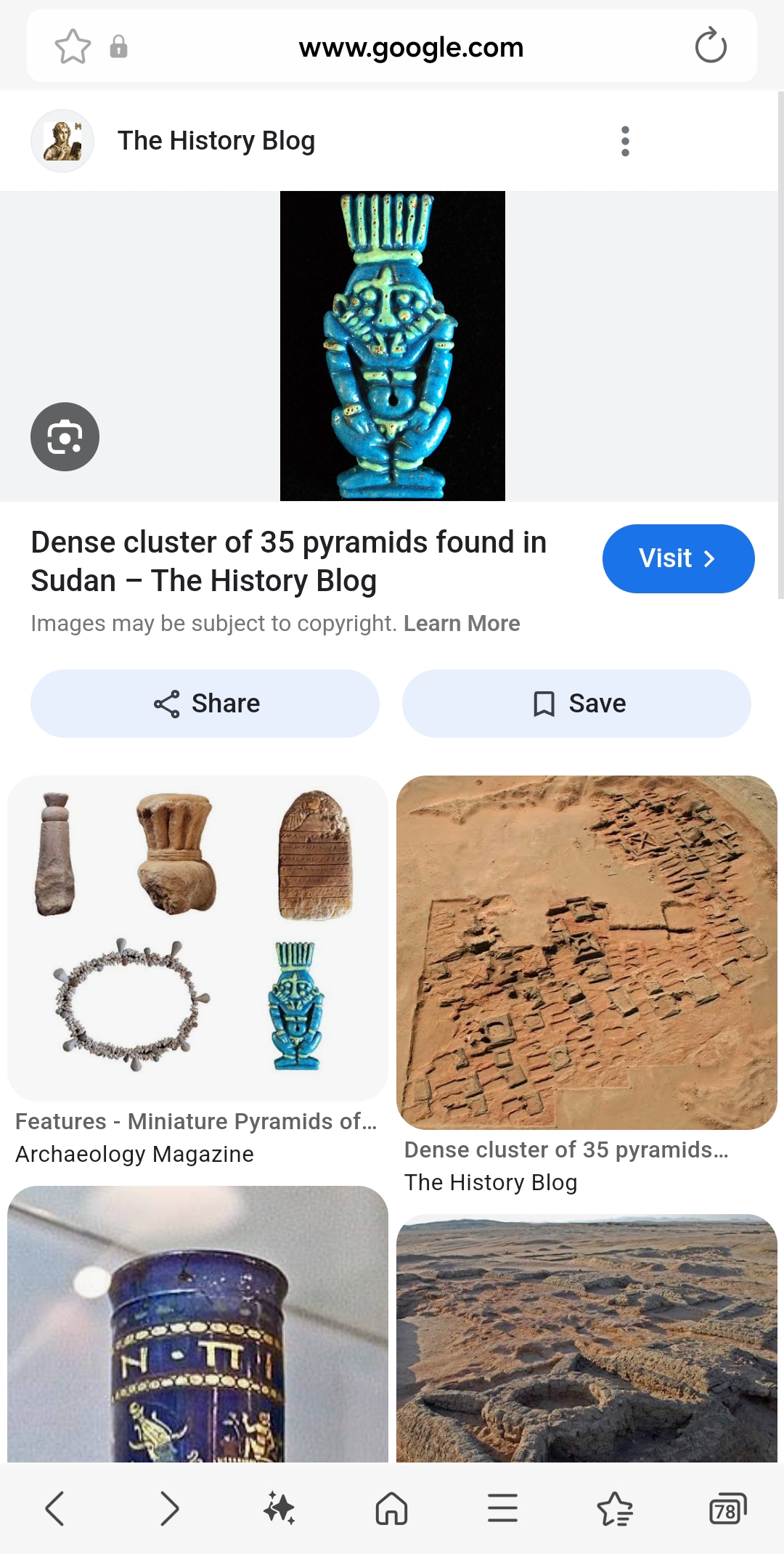This screenshot has width=784, height=1554.
Task: Reload the current page
Action: coord(710,46)
